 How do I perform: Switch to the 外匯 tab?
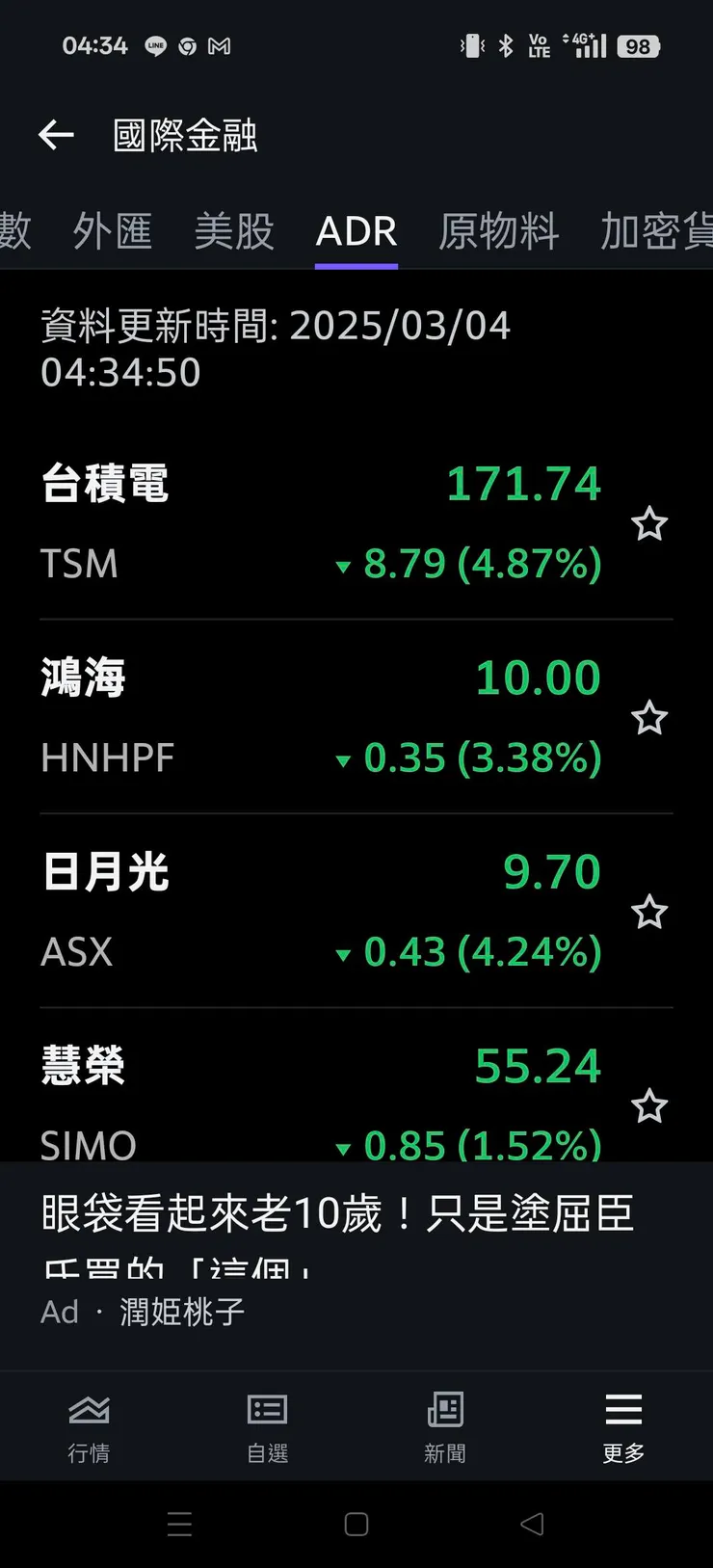[x=113, y=231]
